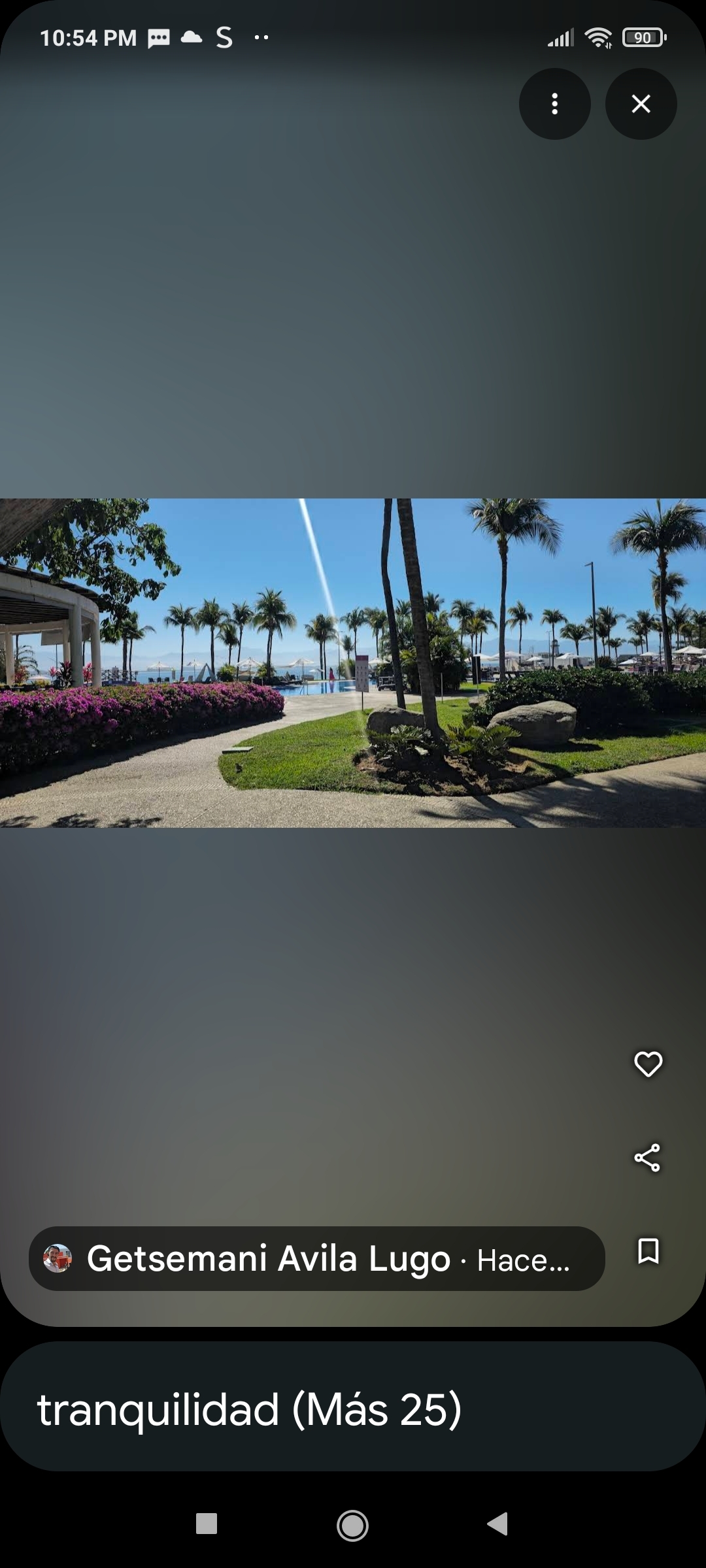Go back with the system back button
The height and width of the screenshot is (1568, 706).
[497, 1524]
